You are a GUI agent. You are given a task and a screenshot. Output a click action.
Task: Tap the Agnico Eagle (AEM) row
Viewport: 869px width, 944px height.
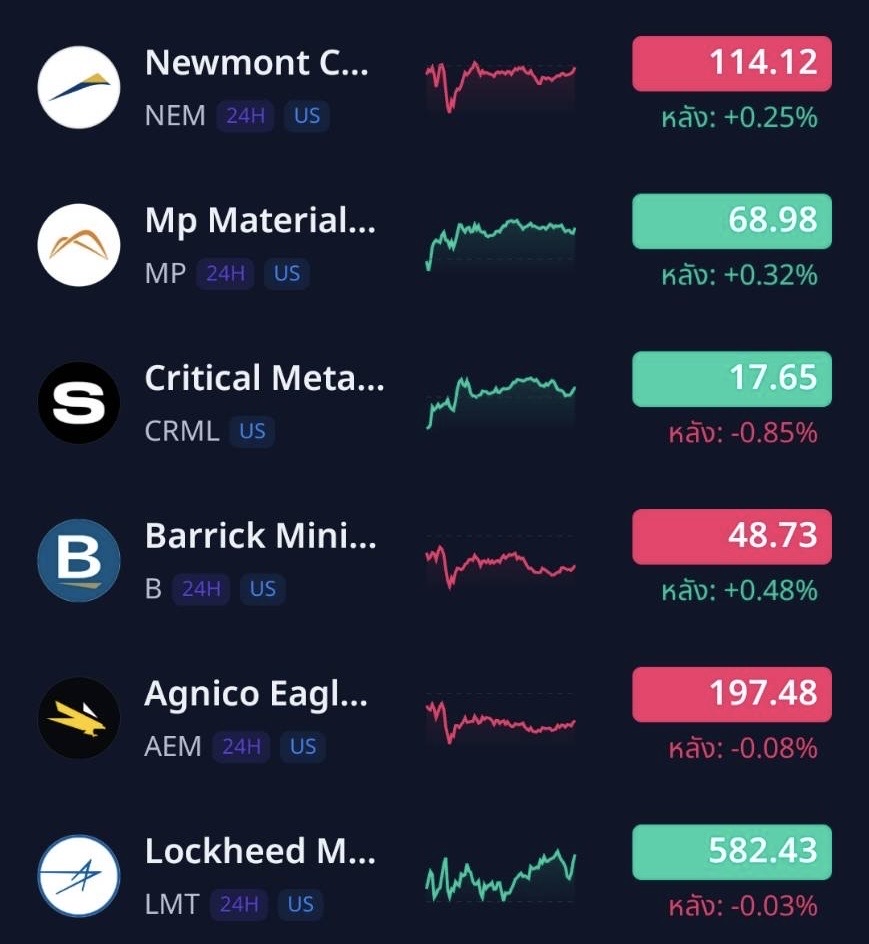tap(257, 694)
